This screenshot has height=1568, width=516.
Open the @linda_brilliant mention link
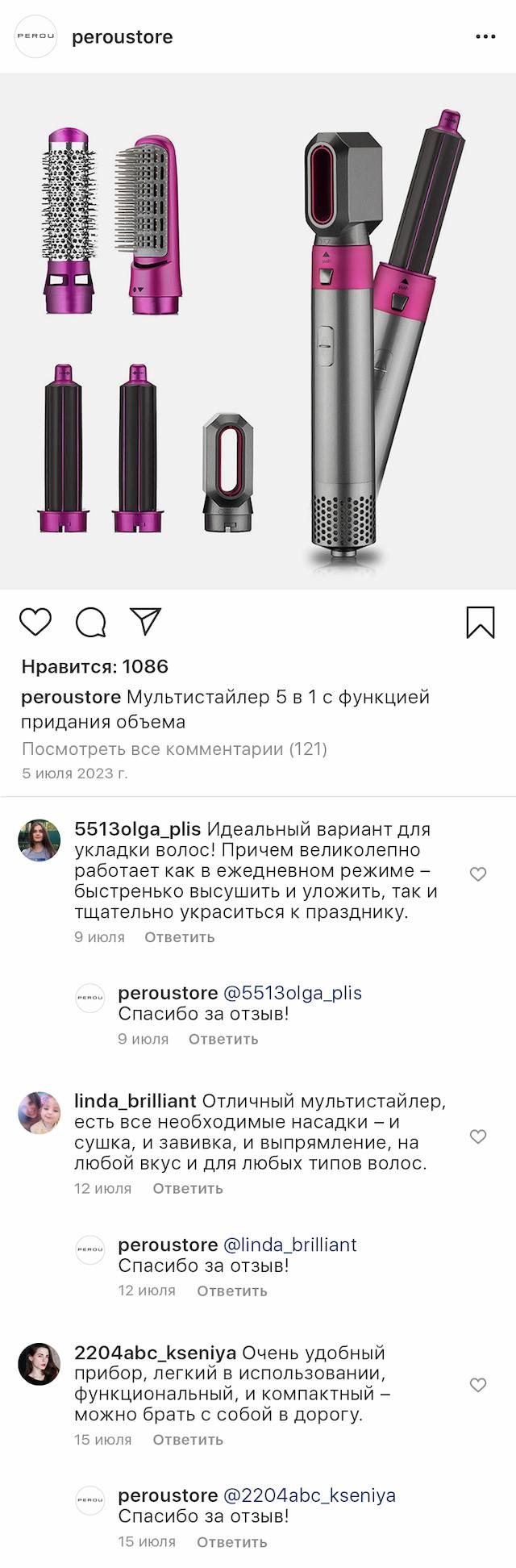(289, 1245)
